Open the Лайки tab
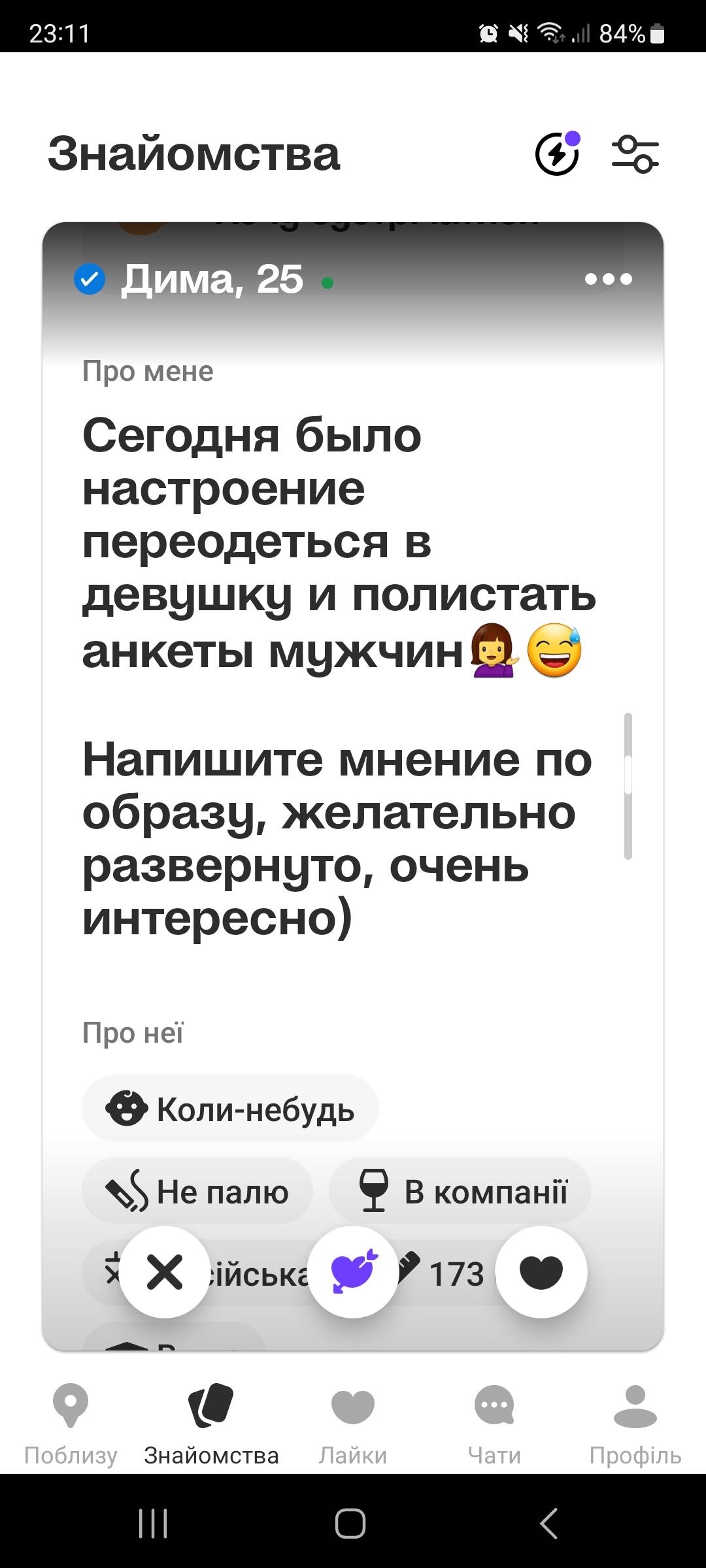 click(x=353, y=1424)
